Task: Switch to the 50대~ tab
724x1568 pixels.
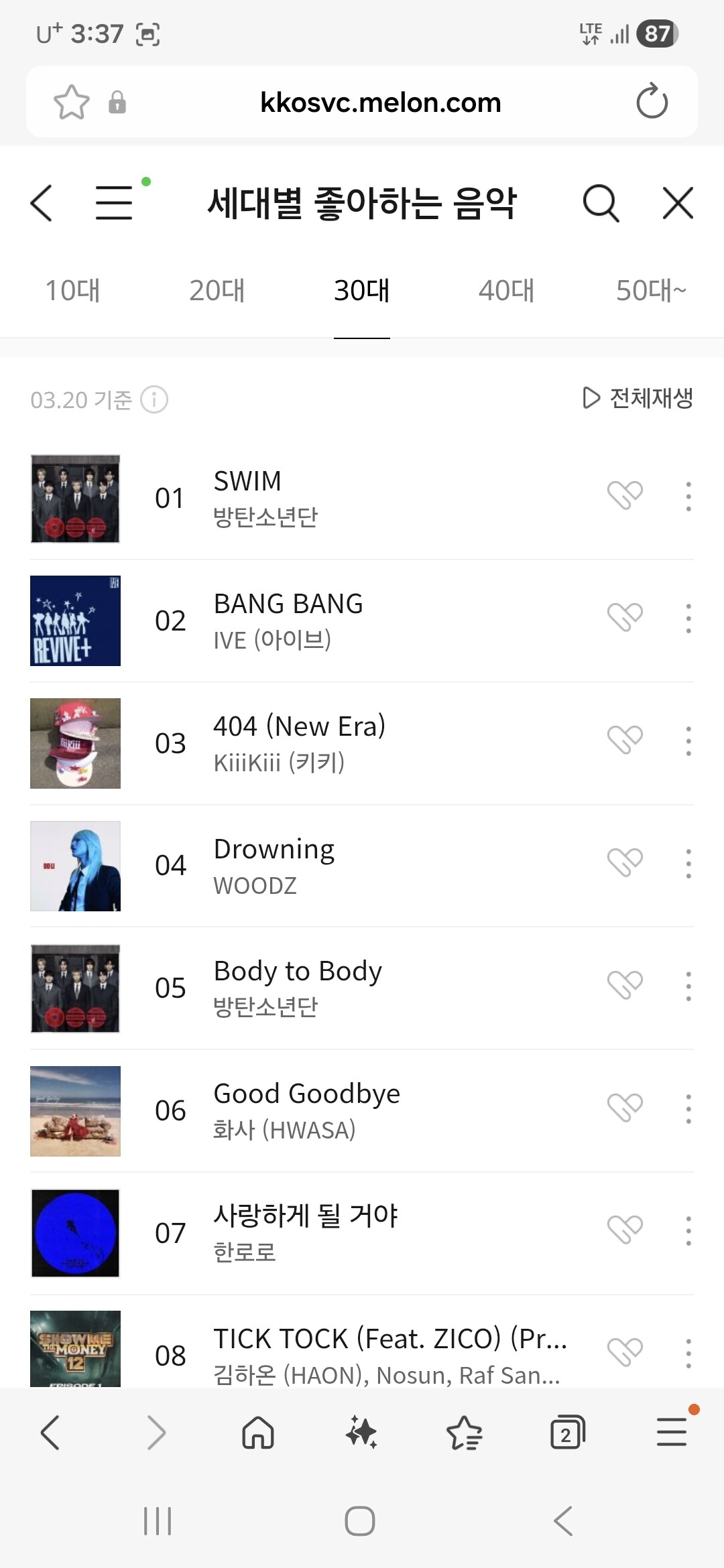Action: tap(650, 291)
